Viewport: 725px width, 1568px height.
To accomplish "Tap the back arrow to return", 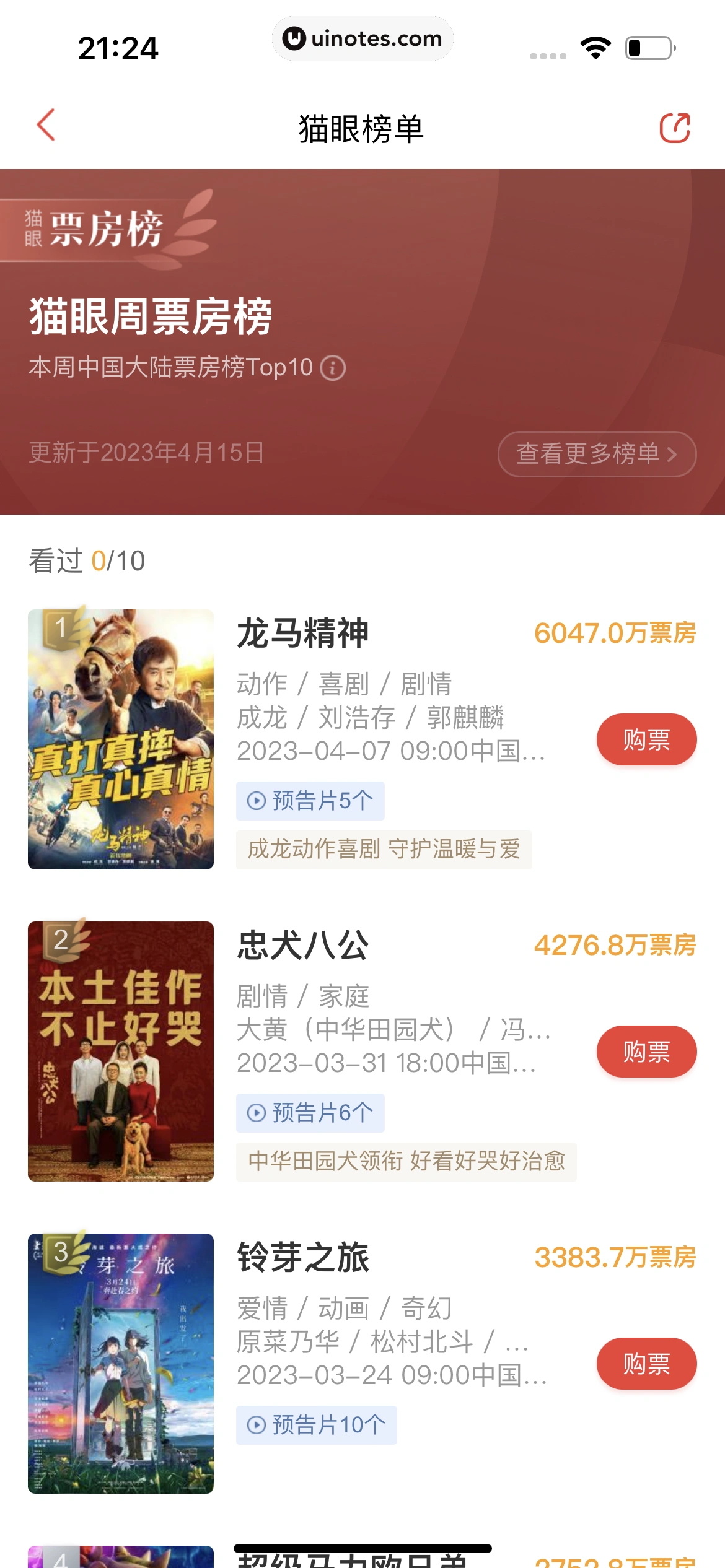I will (x=45, y=126).
